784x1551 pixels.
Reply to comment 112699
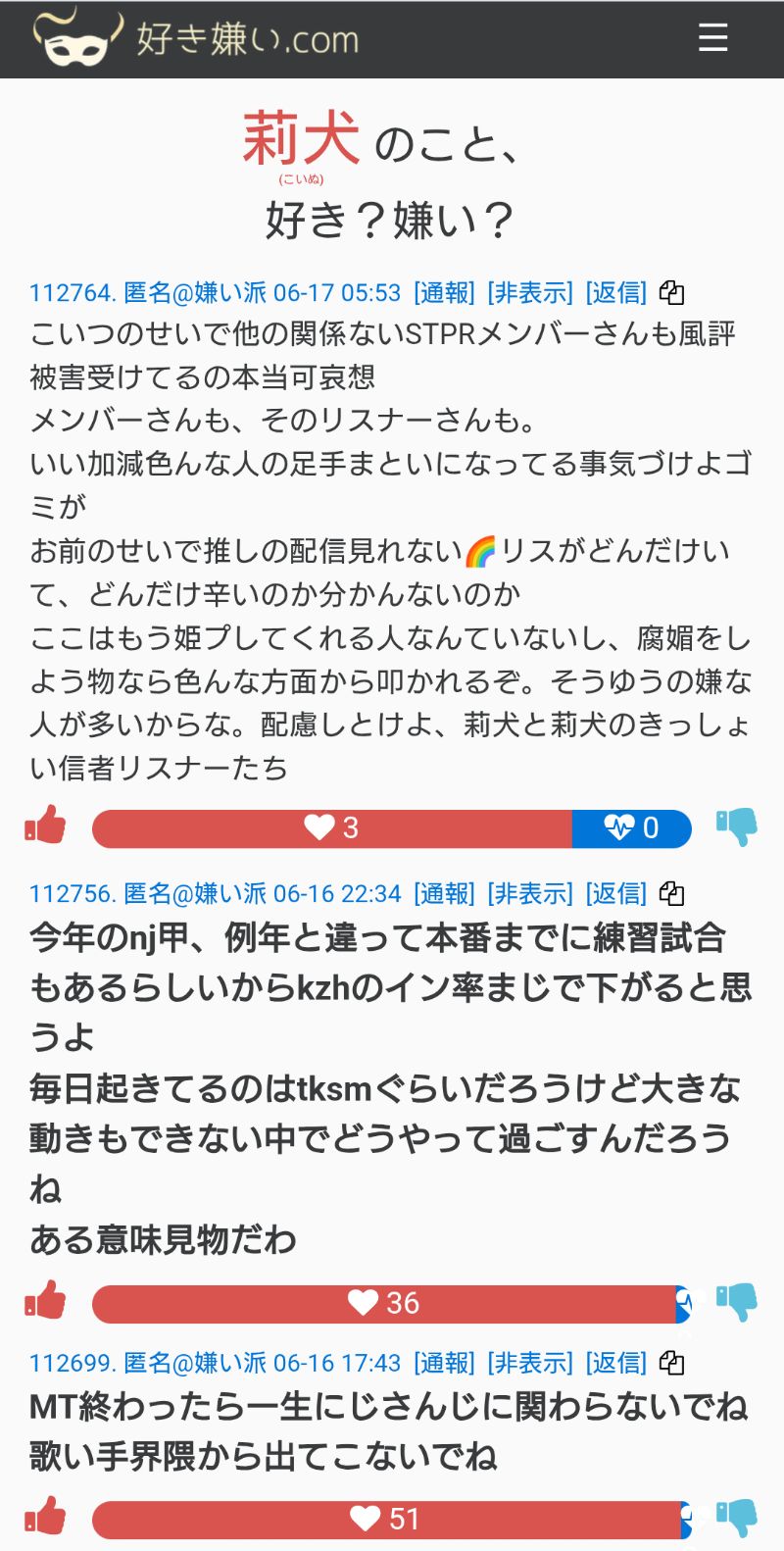click(x=616, y=1362)
